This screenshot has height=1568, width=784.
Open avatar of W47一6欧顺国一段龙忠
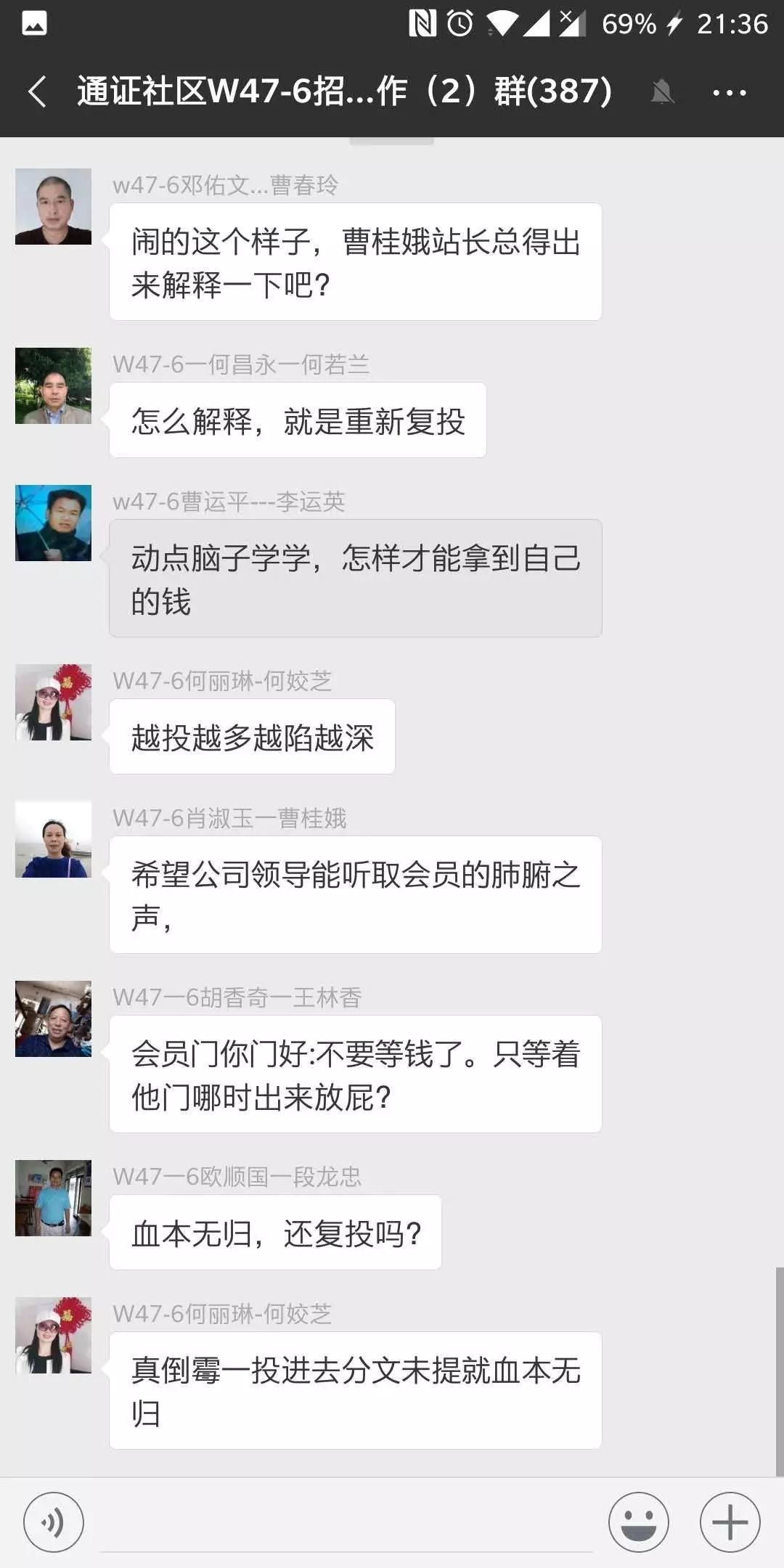(x=53, y=1198)
